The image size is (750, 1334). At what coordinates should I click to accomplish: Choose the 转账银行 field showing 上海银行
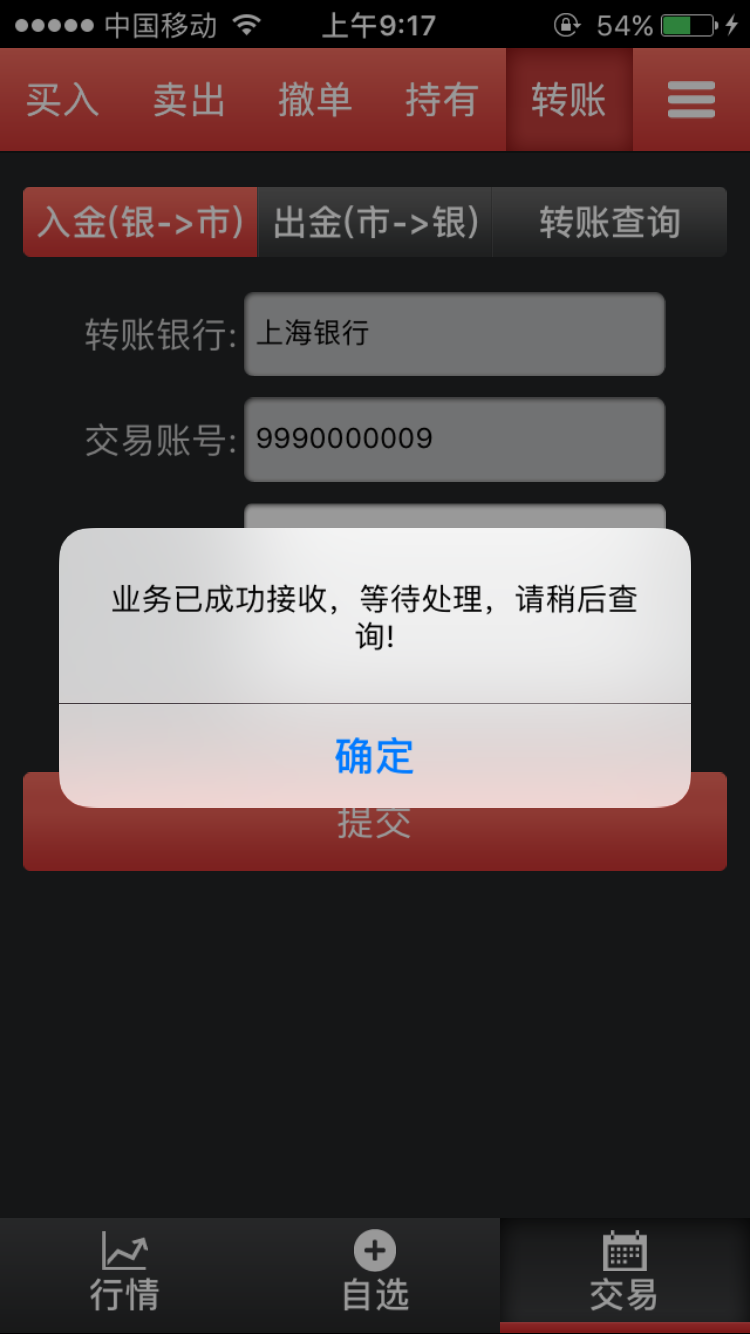pos(455,334)
